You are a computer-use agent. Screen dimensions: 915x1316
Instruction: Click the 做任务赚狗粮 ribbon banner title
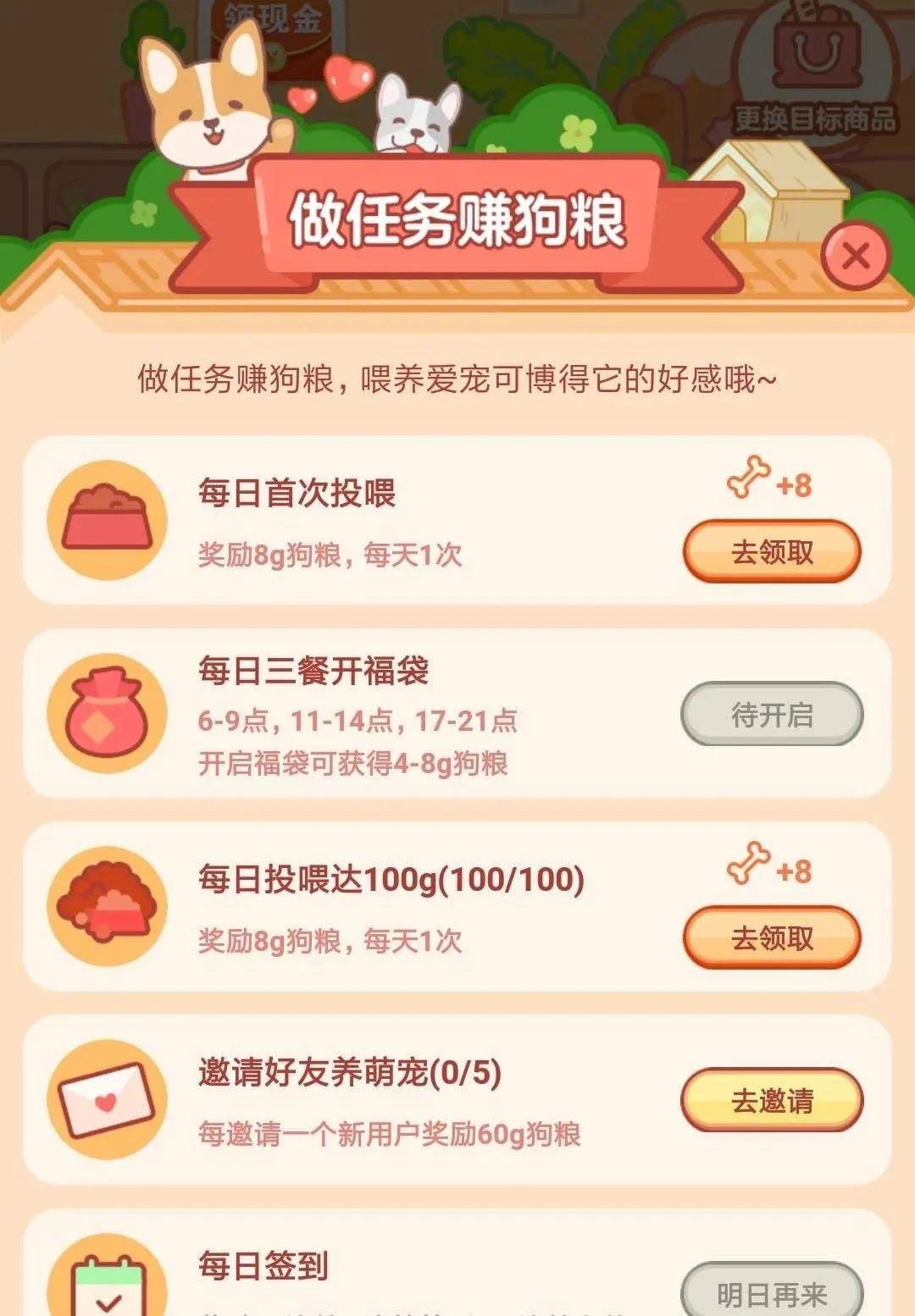tap(457, 222)
